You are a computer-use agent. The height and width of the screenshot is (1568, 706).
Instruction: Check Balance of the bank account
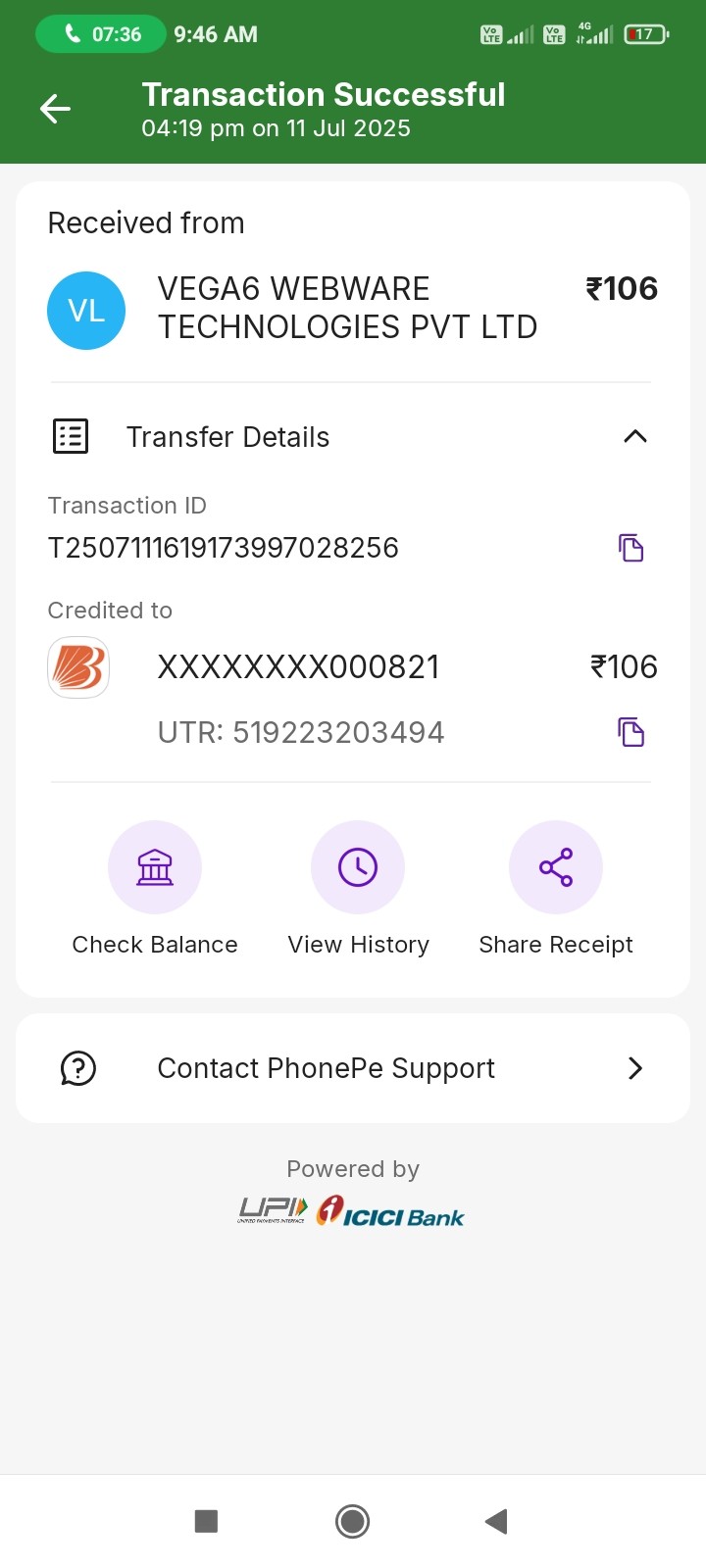155,868
